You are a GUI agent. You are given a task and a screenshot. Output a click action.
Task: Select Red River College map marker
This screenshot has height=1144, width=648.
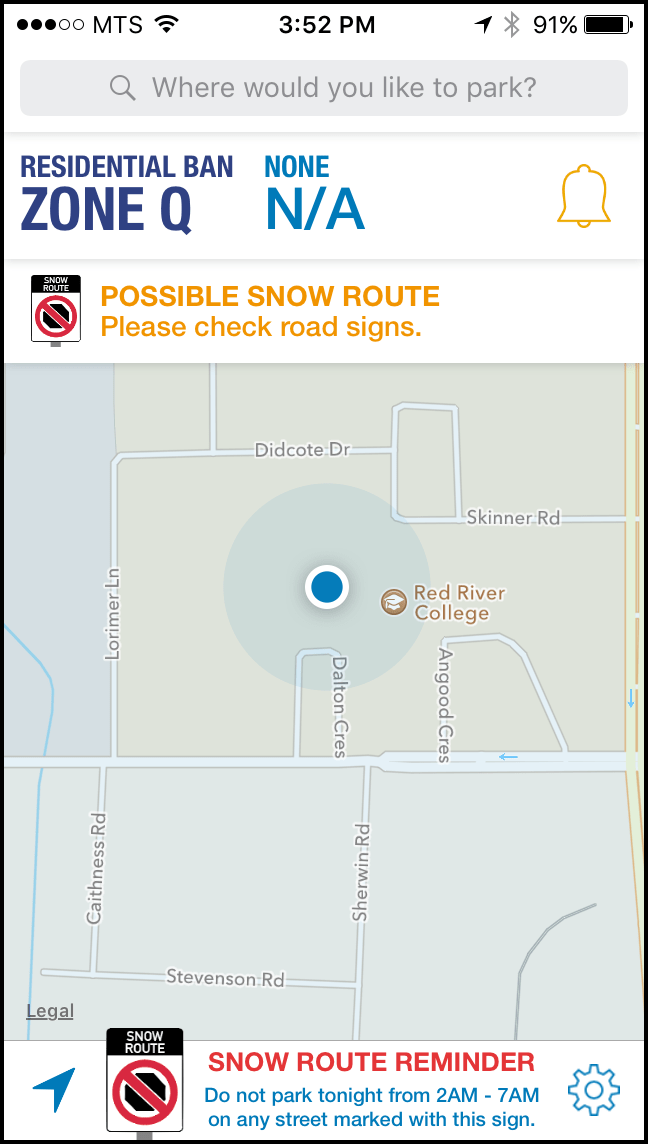coord(394,602)
